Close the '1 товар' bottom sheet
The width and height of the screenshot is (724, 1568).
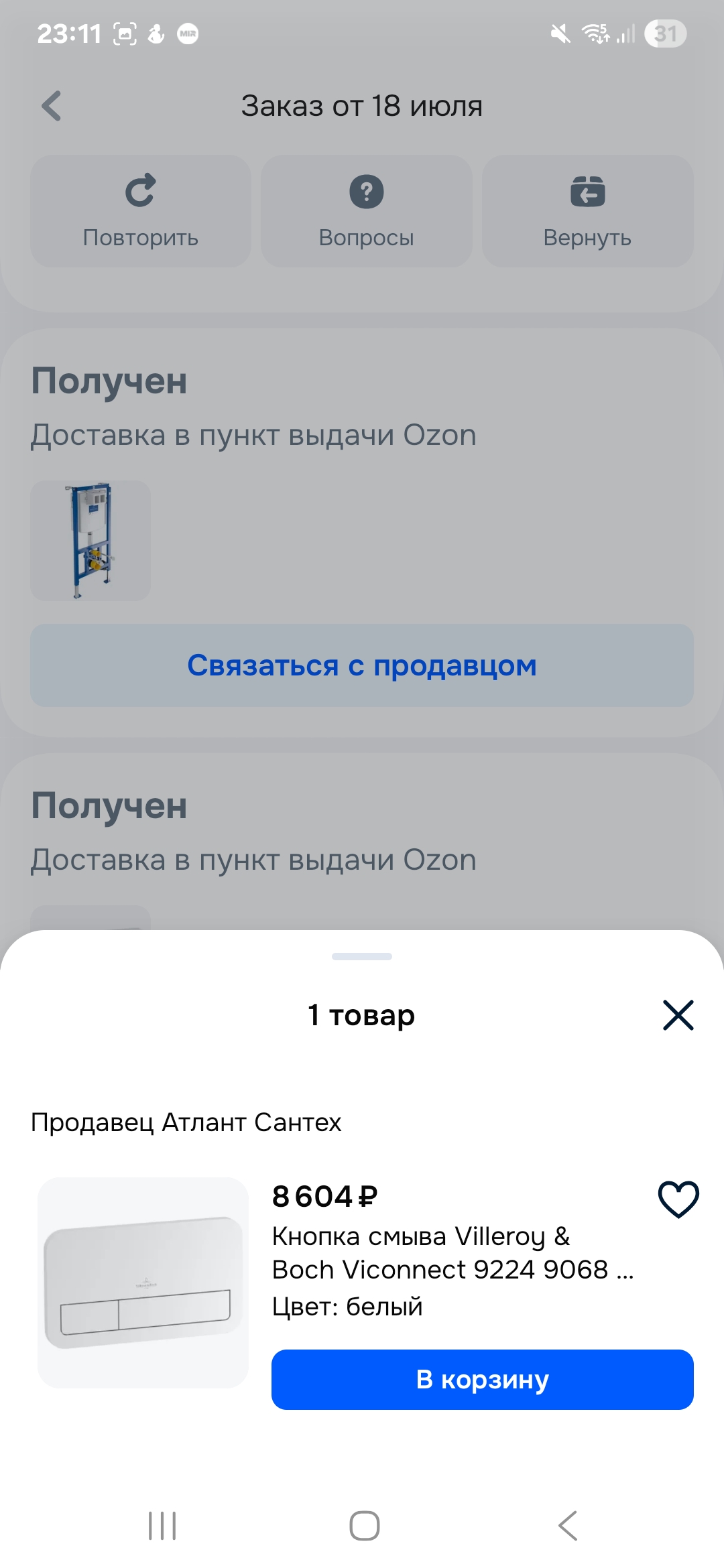[x=678, y=1015]
